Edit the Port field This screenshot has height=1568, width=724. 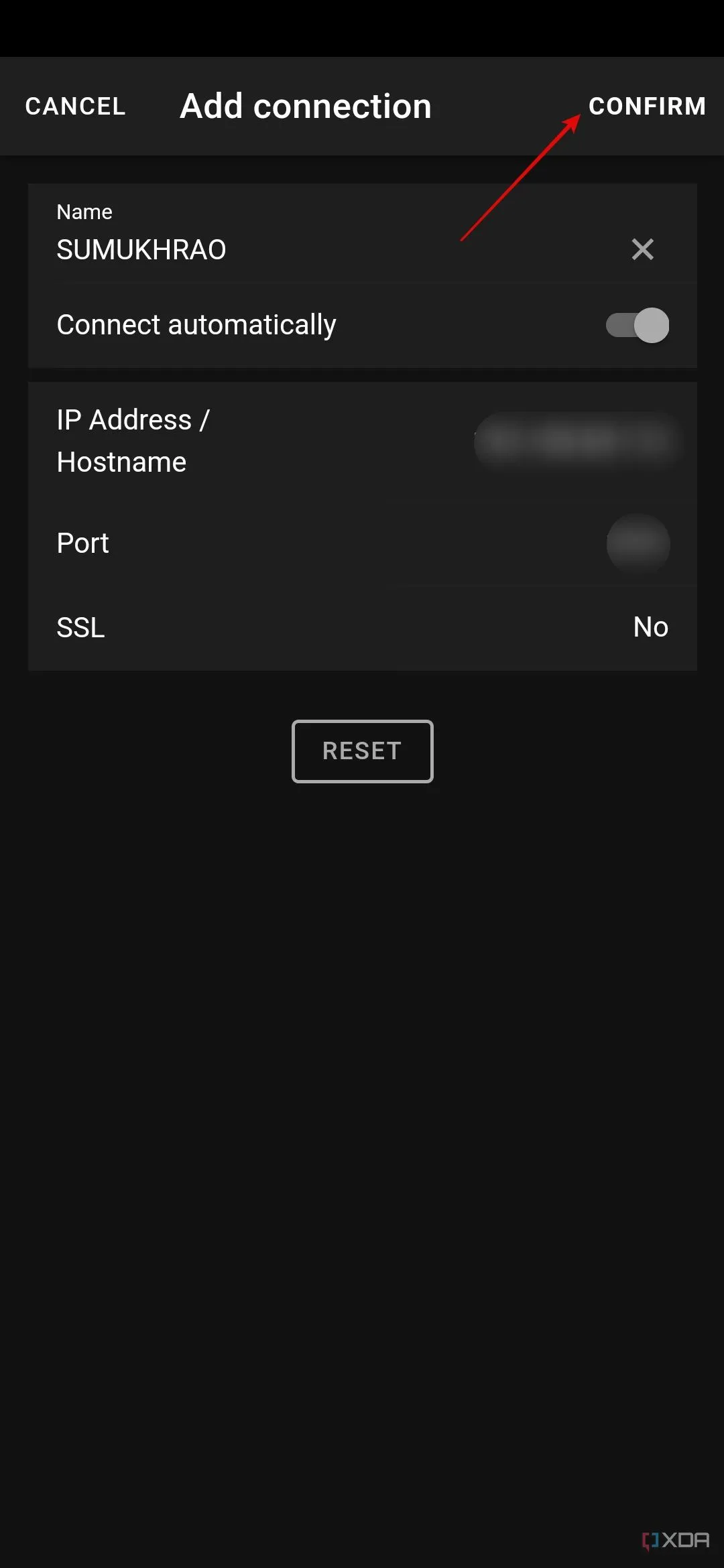638,543
